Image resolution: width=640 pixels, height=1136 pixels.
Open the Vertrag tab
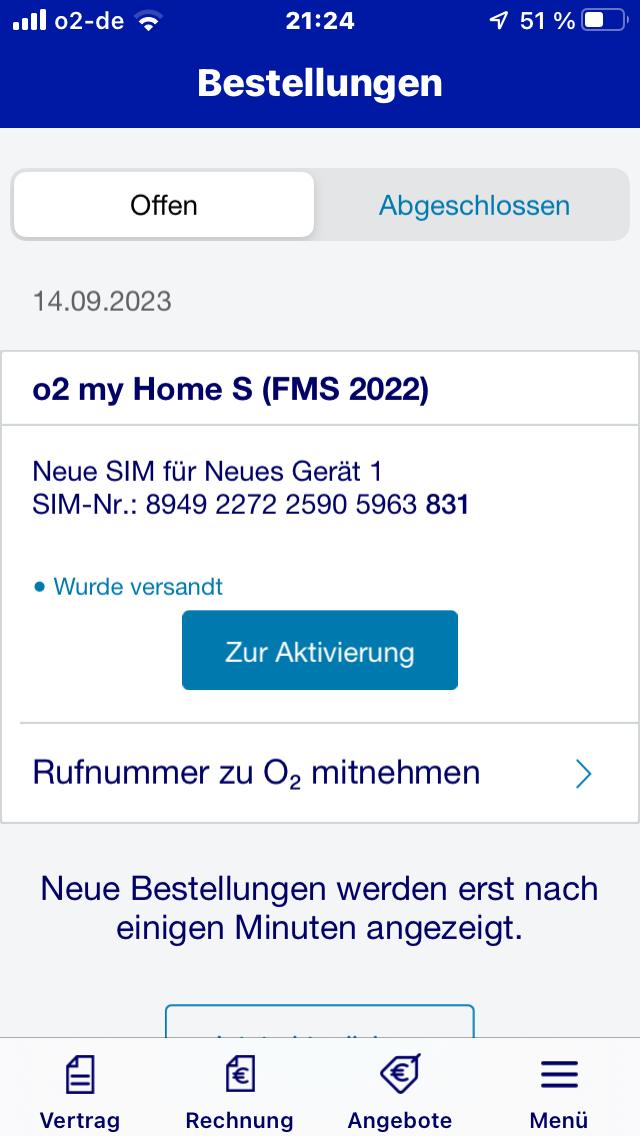click(80, 1091)
